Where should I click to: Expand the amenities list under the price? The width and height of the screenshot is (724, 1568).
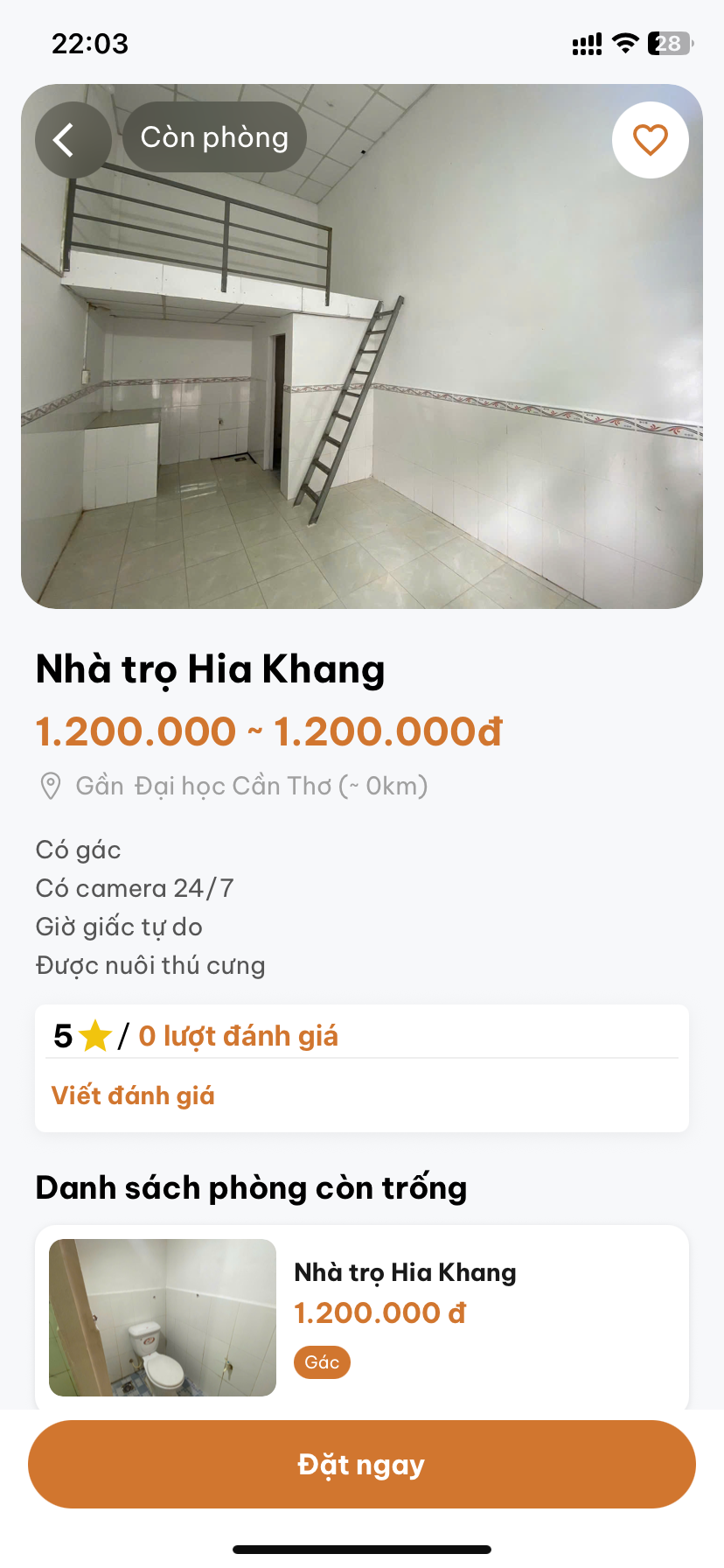pyautogui.click(x=150, y=906)
